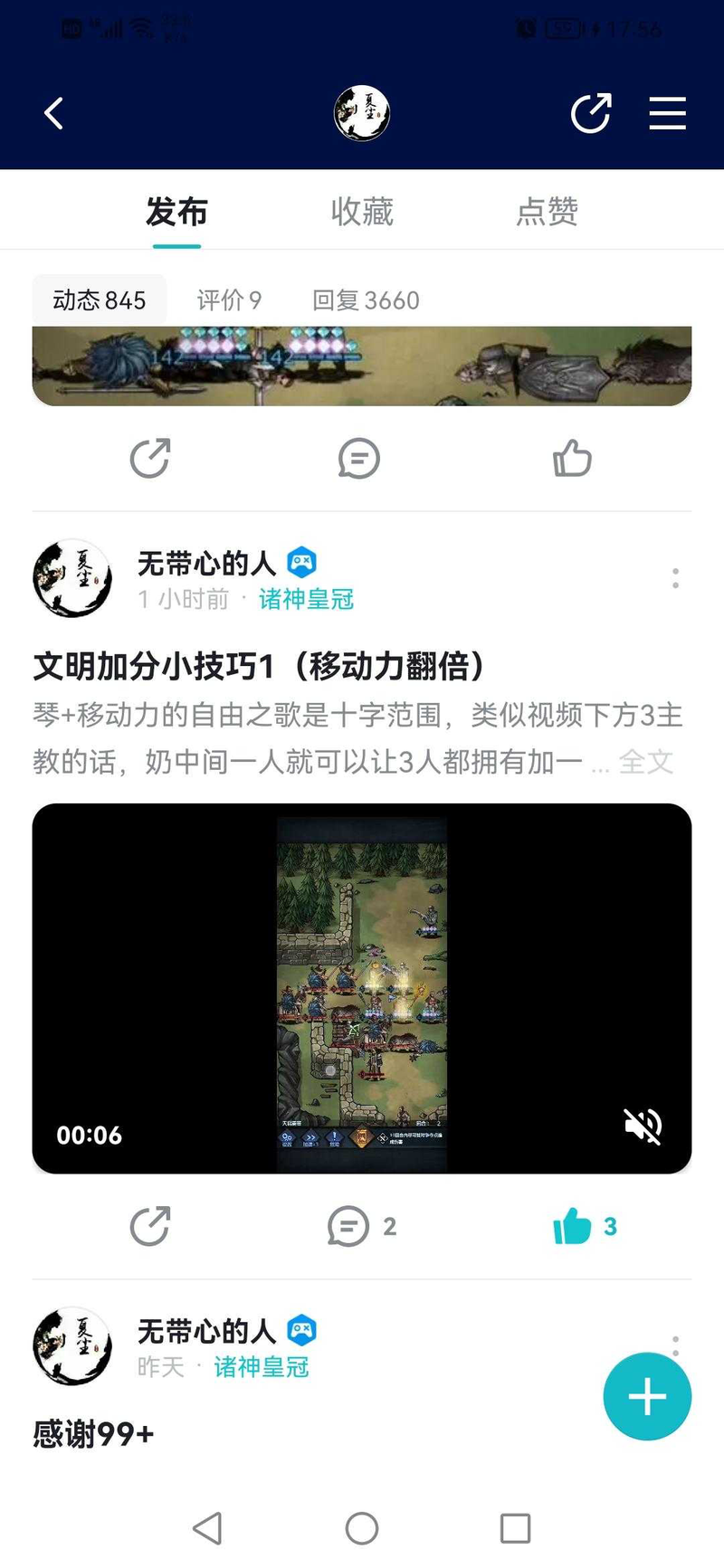The height and width of the screenshot is (1568, 724).
Task: Create a new post with plus button
Action: coord(647,1396)
